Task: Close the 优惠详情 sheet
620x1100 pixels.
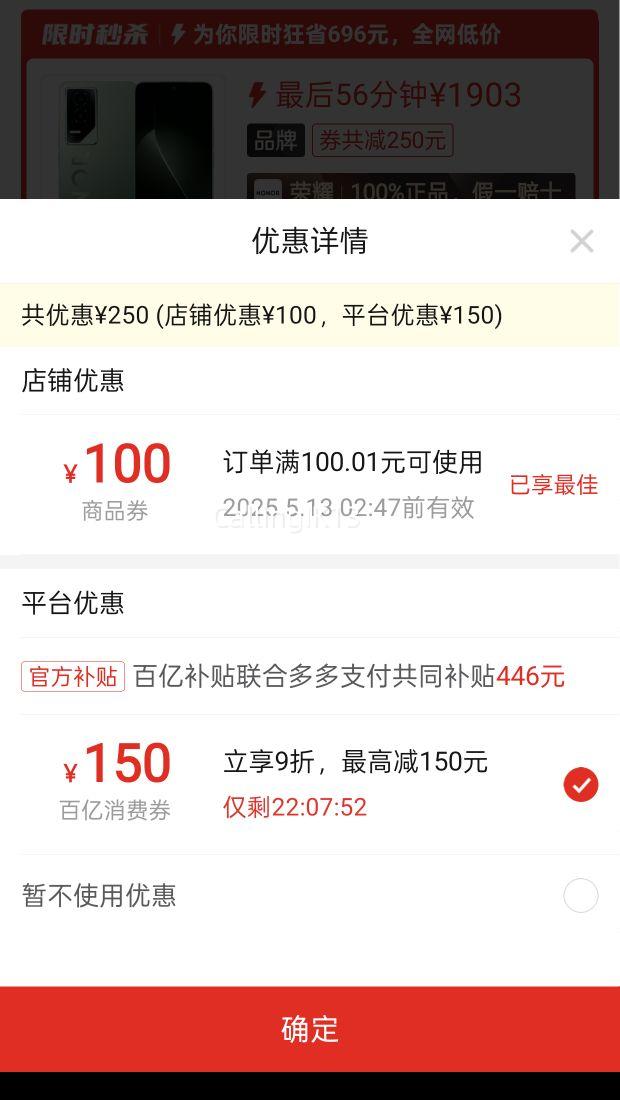Action: tap(581, 241)
